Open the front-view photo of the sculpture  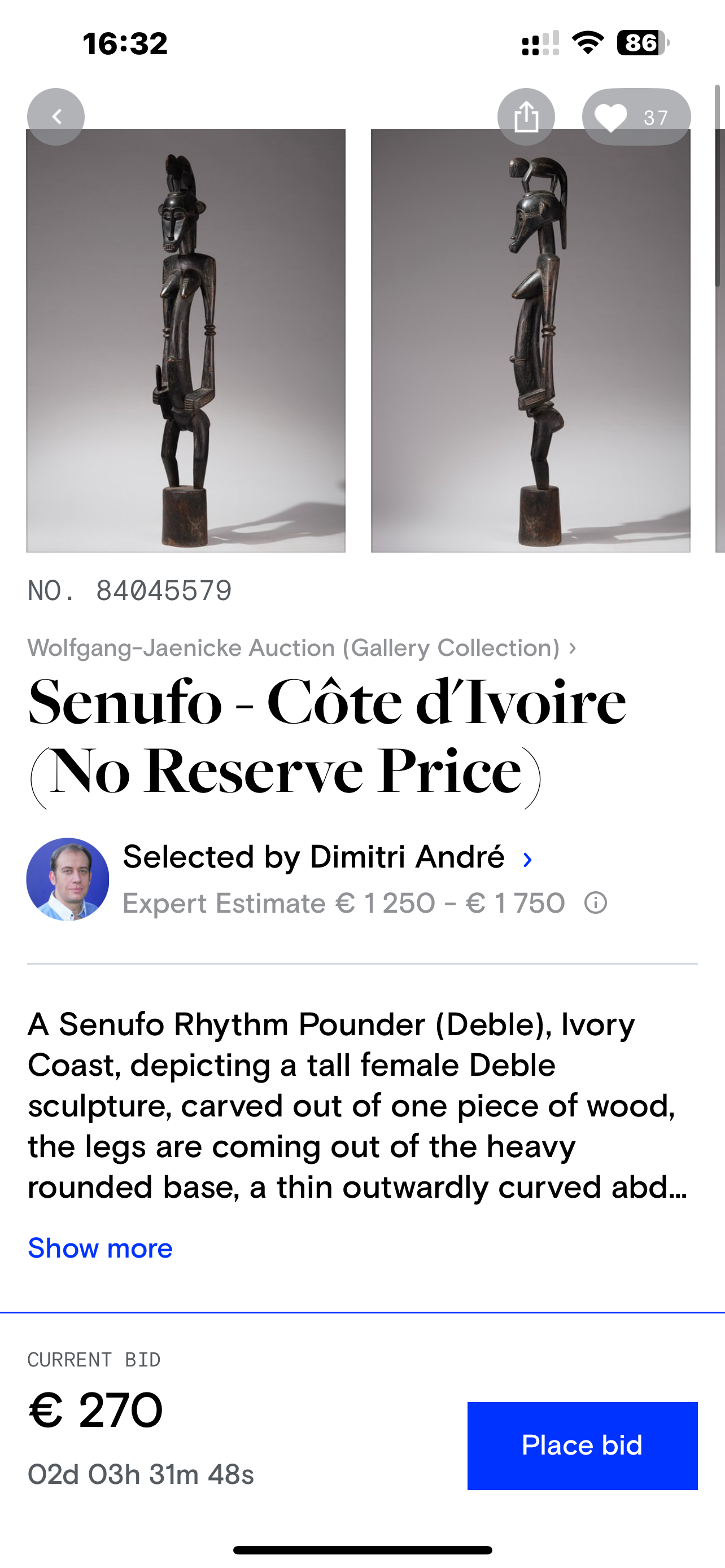click(186, 341)
